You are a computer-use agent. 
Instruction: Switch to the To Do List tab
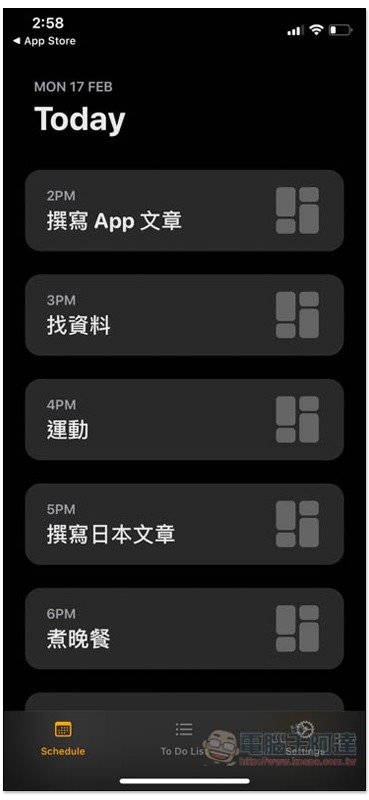click(183, 739)
